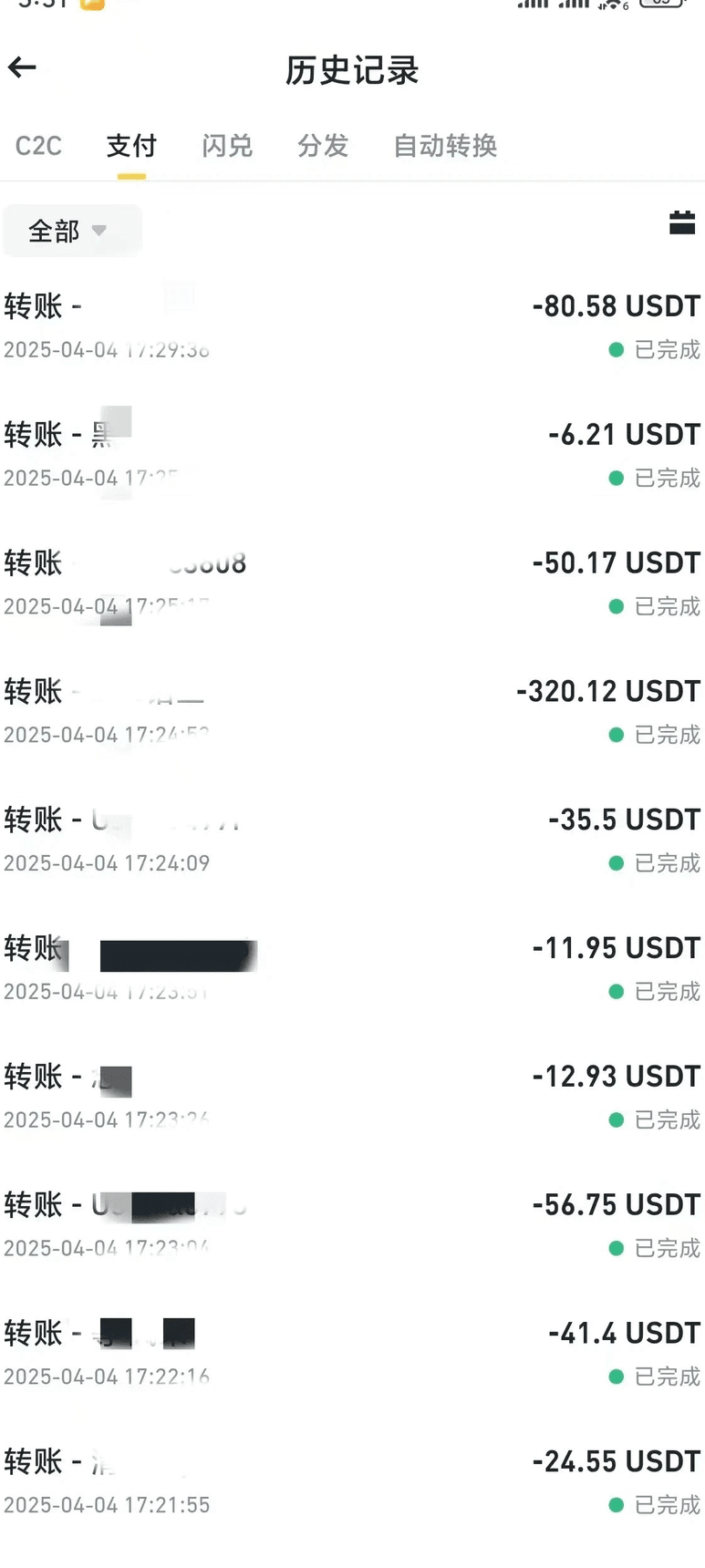Go back using the top-left arrow
705x1568 pixels.
point(22,67)
